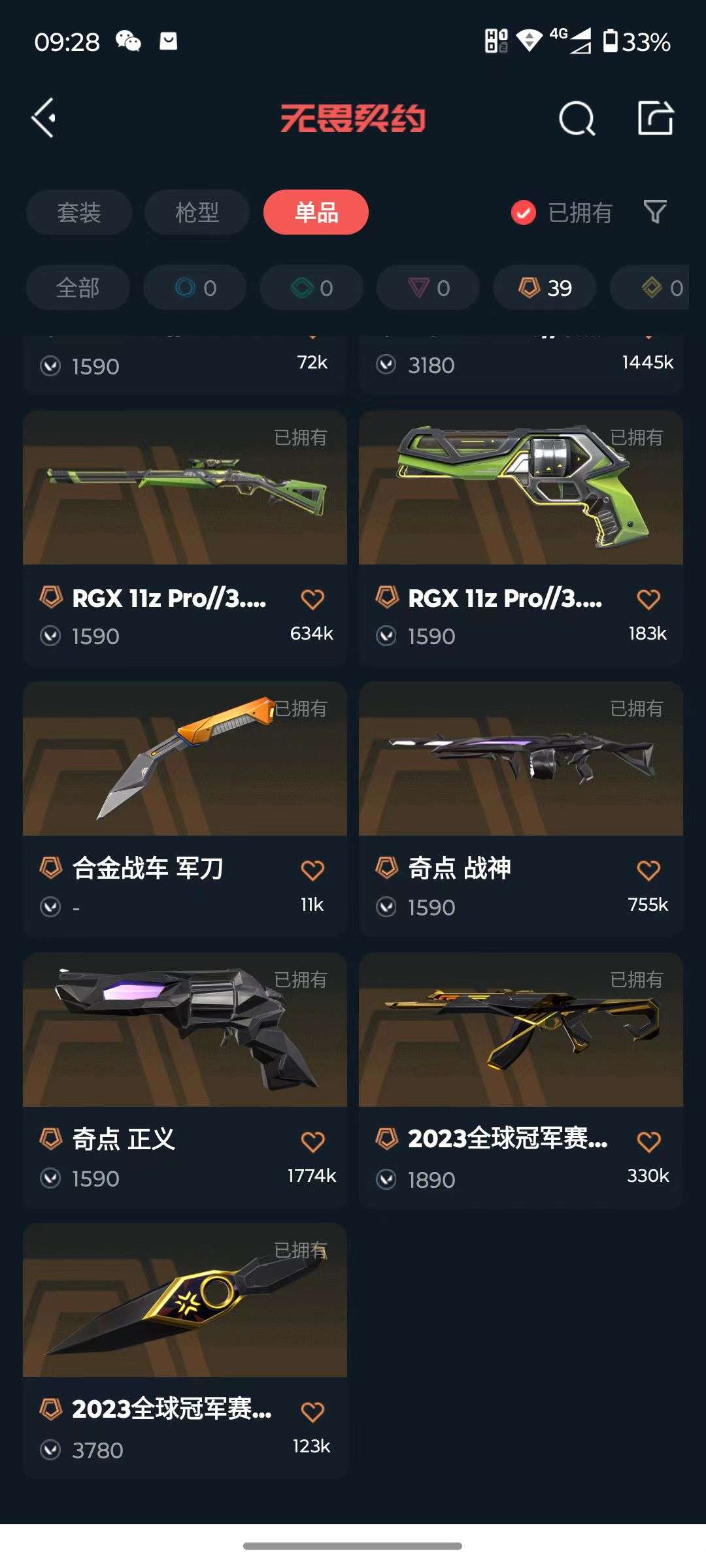Filter by the blue circle tier chip
The height and width of the screenshot is (1568, 706).
pyautogui.click(x=195, y=287)
